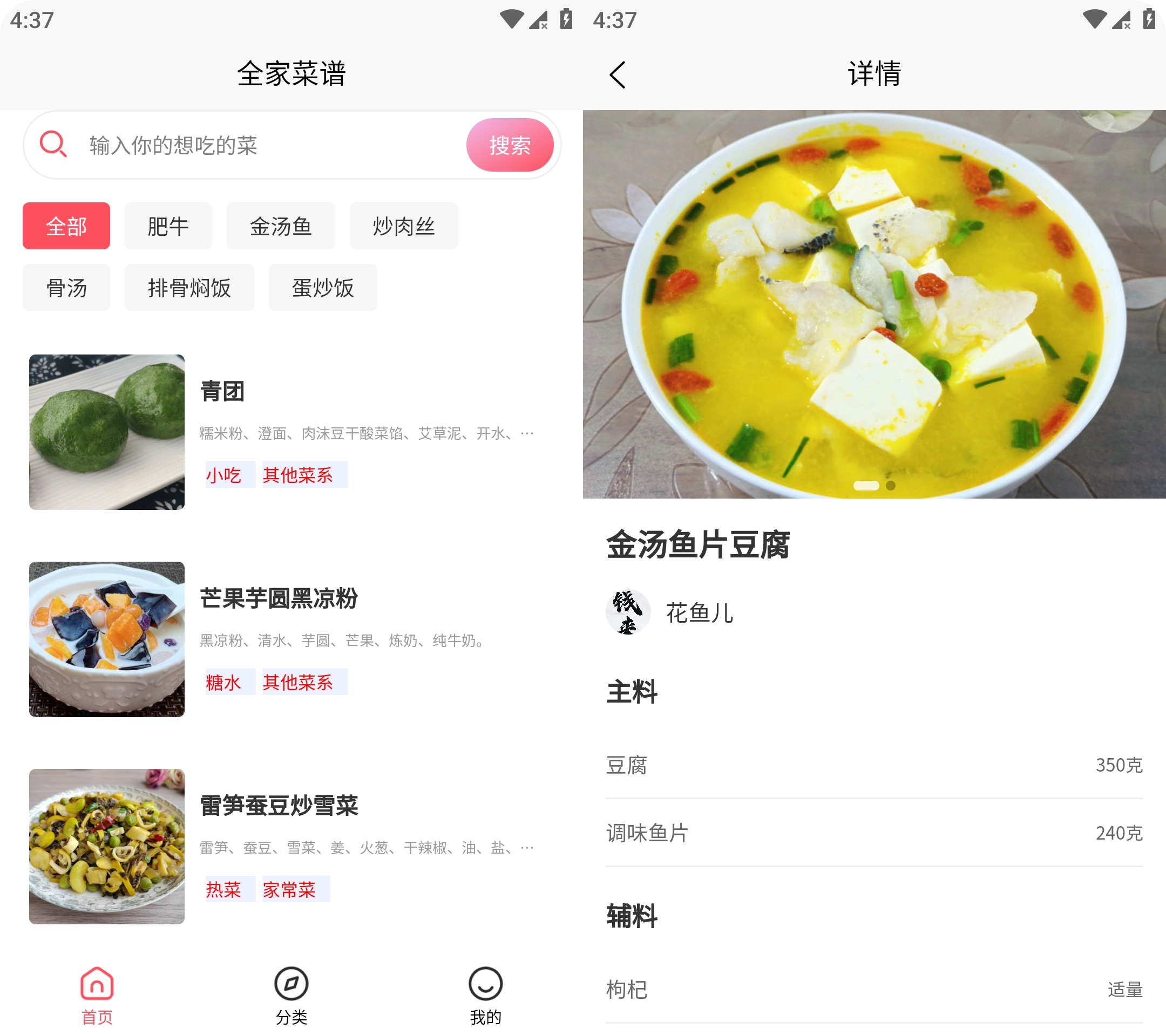This screenshot has height=1036, width=1166.
Task: Switch to the 分类 tab
Action: [291, 994]
